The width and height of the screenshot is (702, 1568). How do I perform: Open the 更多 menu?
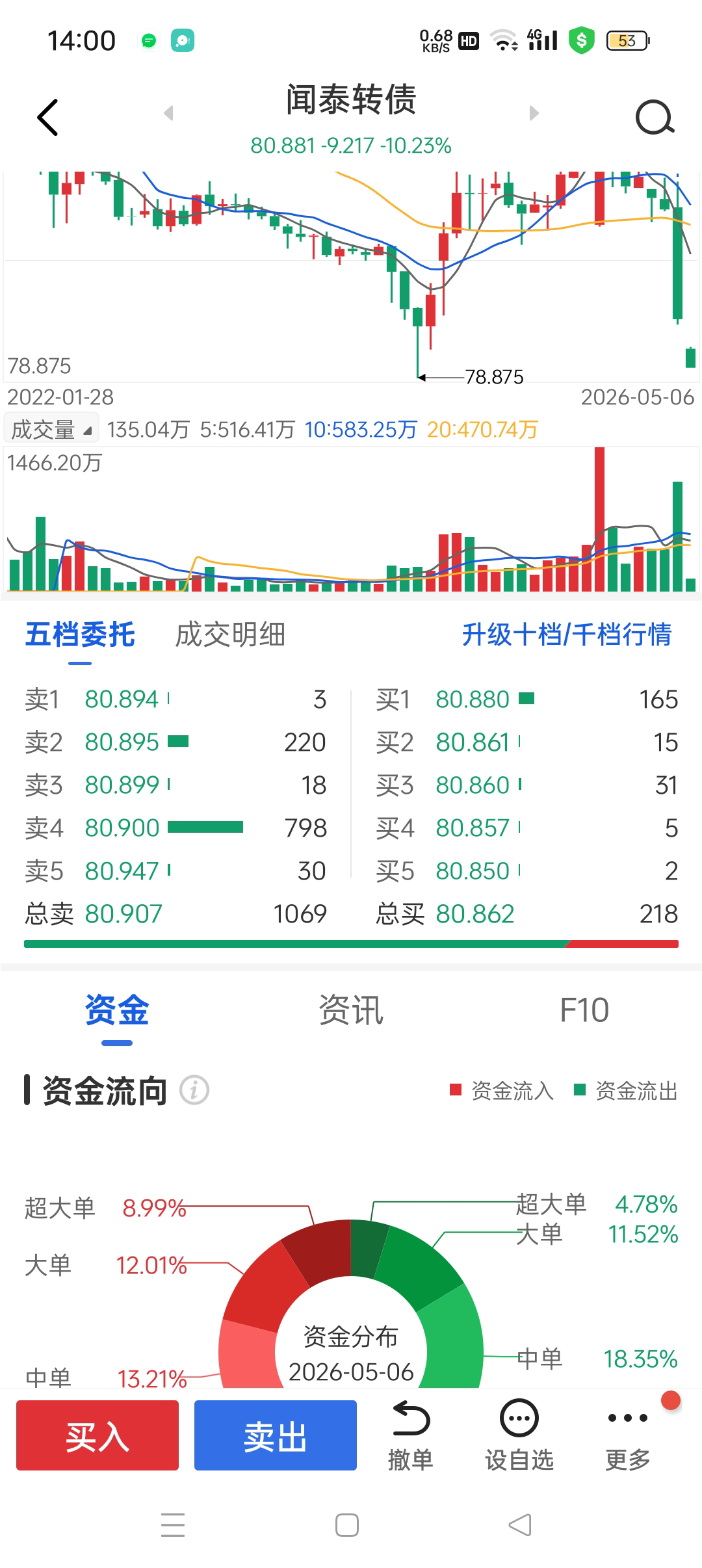coord(628,1436)
